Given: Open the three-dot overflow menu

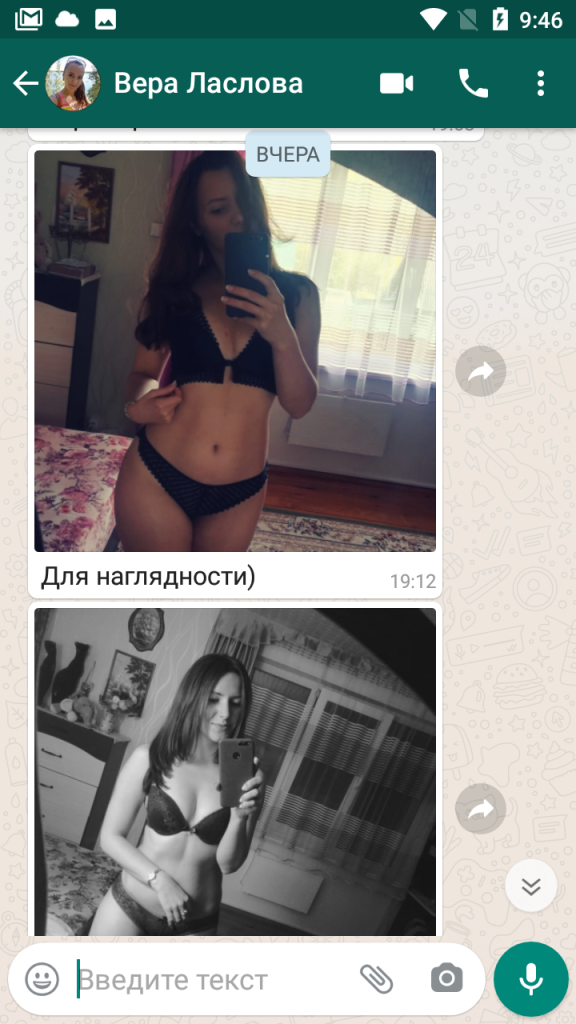Looking at the screenshot, I should 540,84.
